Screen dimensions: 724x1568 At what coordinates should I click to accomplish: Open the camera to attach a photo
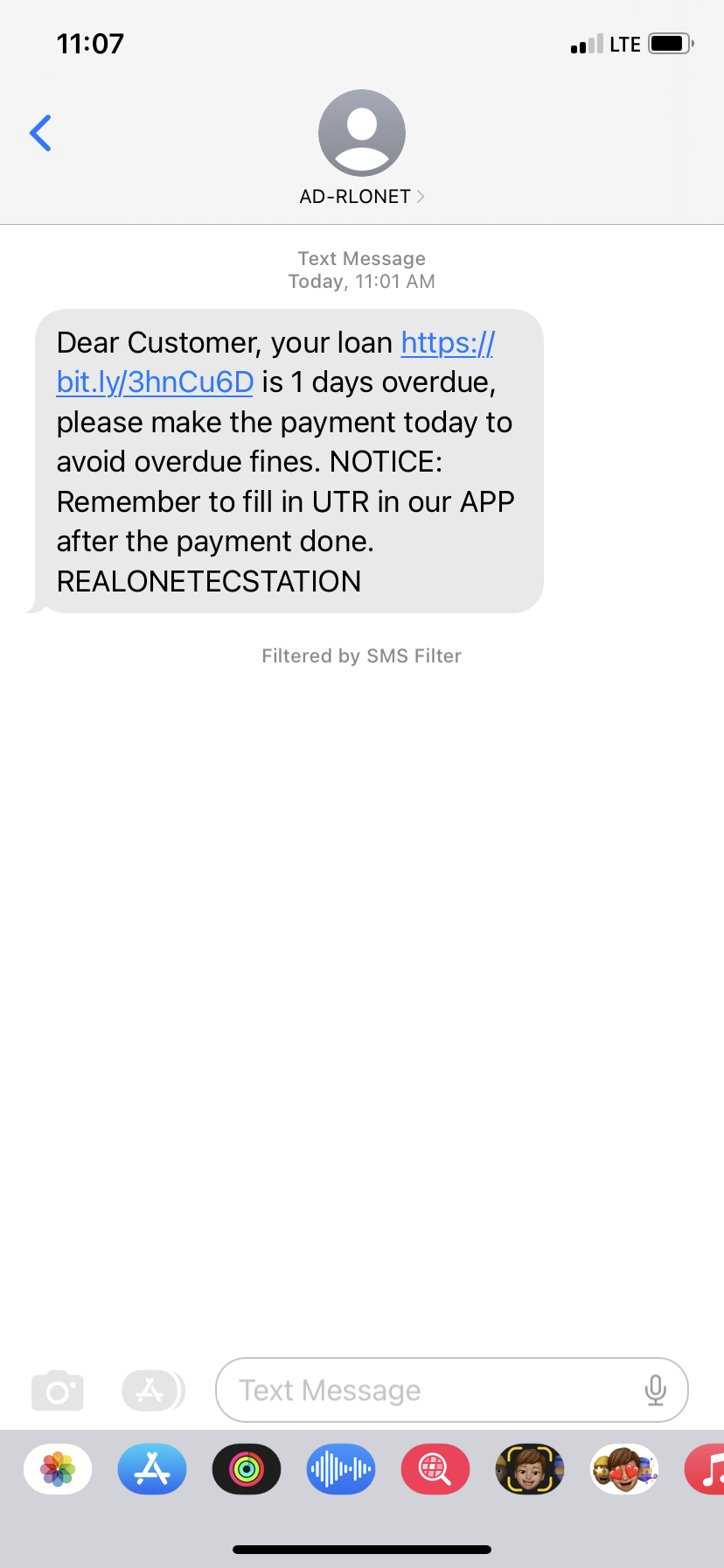[58, 1390]
